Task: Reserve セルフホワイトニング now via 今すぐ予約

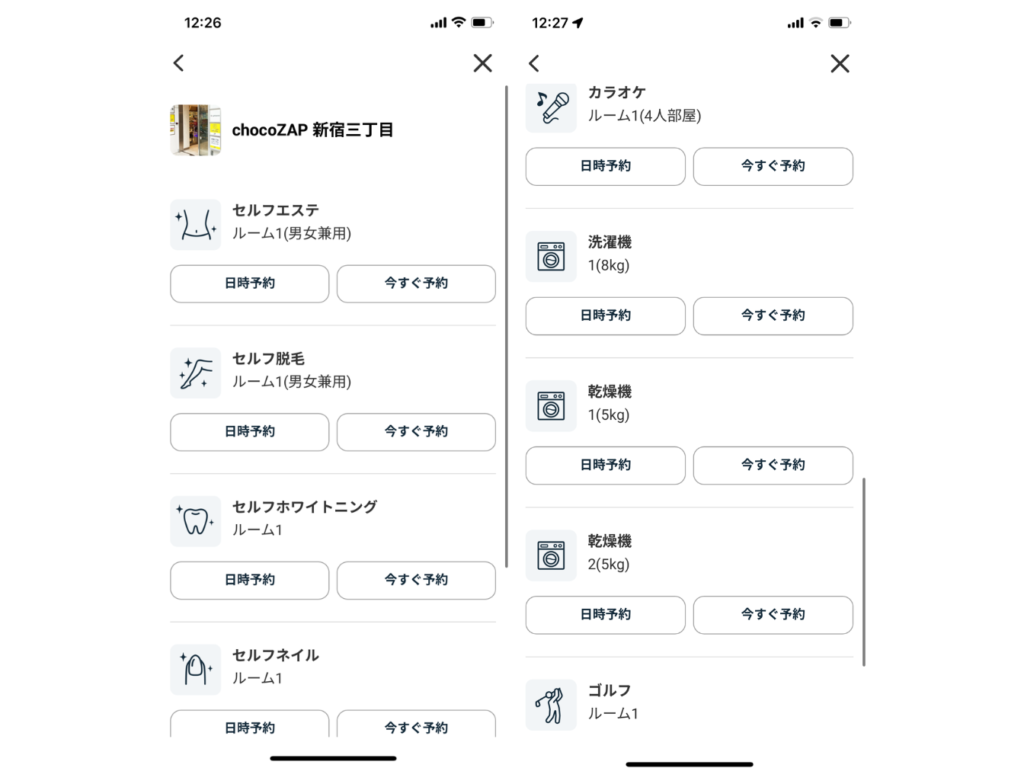Action: (x=416, y=580)
